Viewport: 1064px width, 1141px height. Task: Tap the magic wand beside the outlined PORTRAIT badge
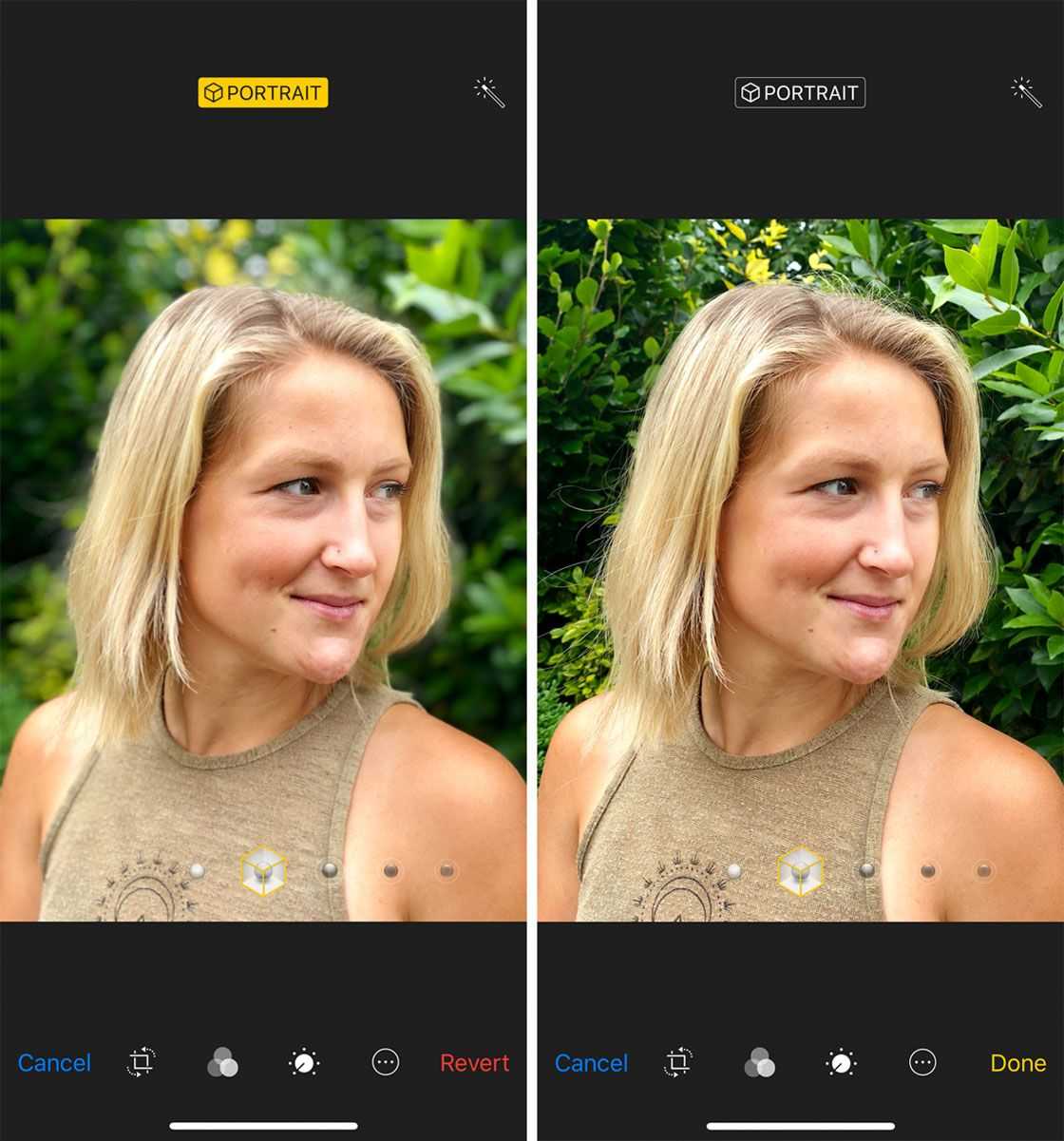click(1026, 92)
